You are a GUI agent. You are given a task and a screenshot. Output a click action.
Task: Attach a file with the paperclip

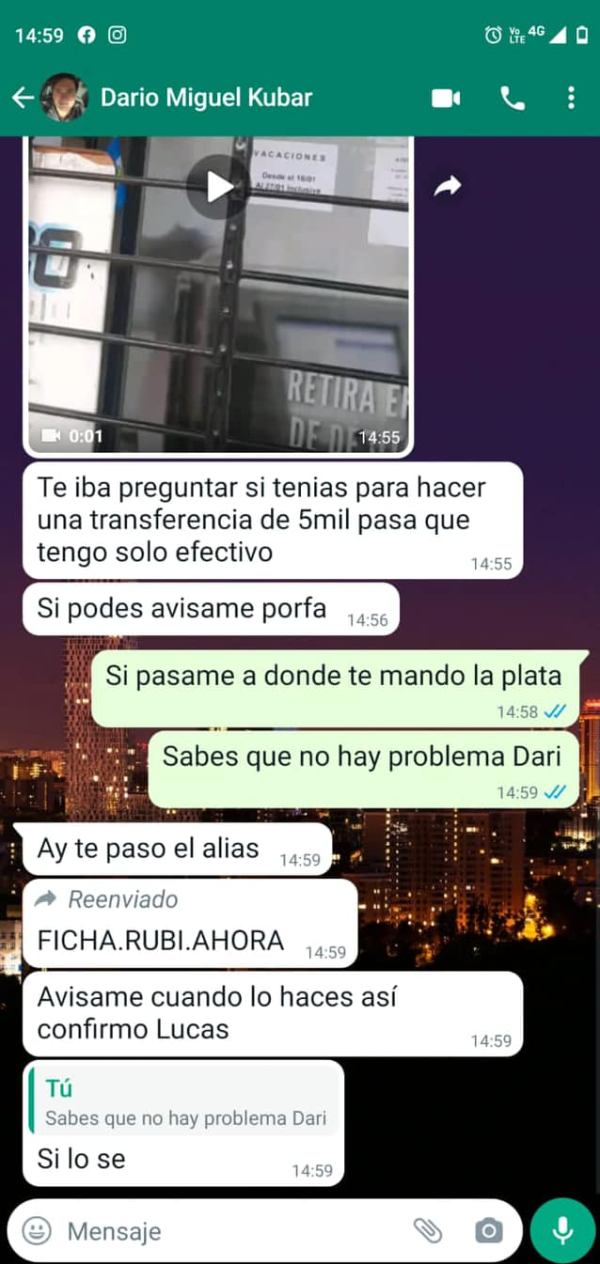click(x=428, y=1231)
